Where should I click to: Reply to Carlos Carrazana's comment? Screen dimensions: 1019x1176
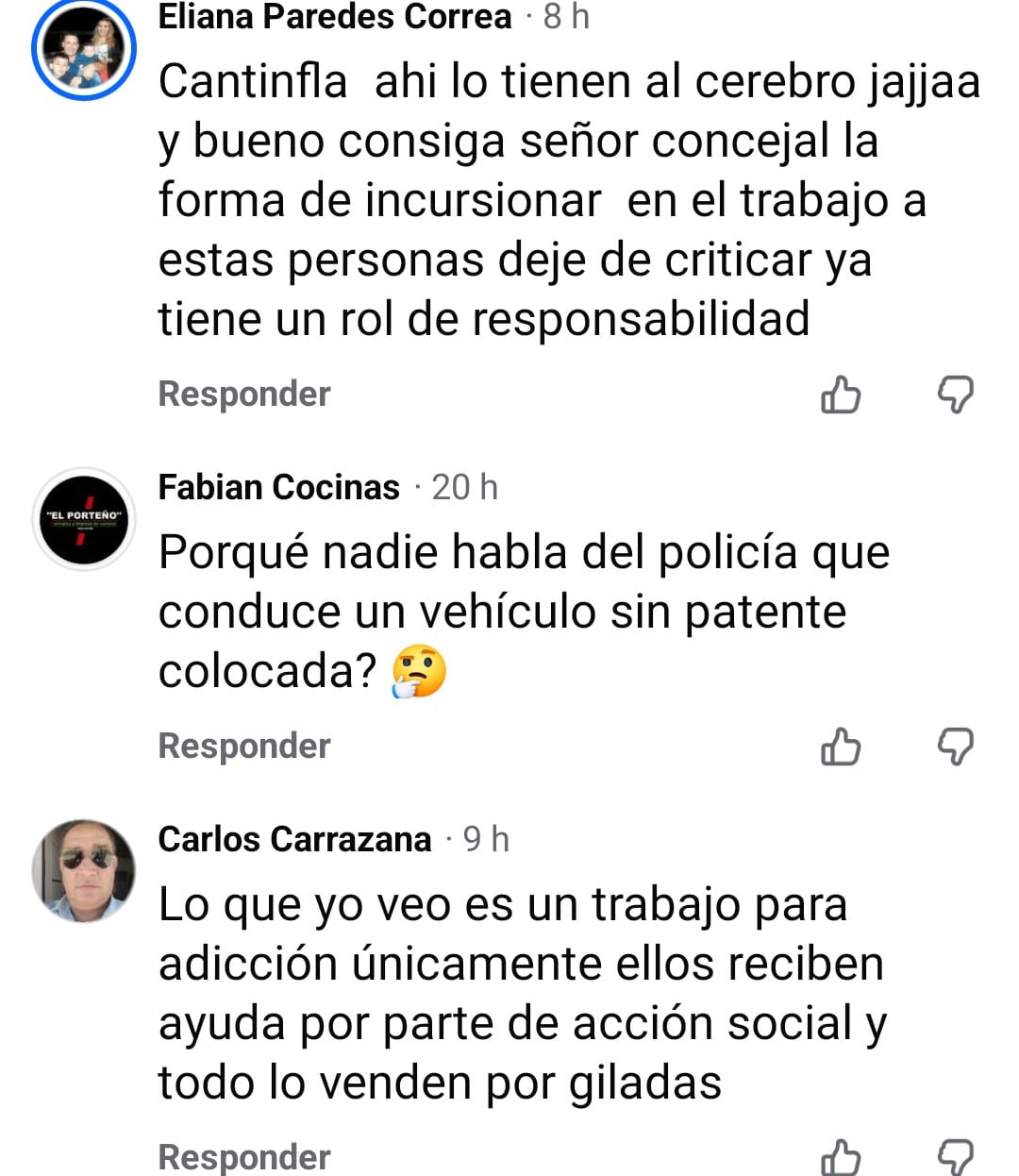click(243, 1156)
